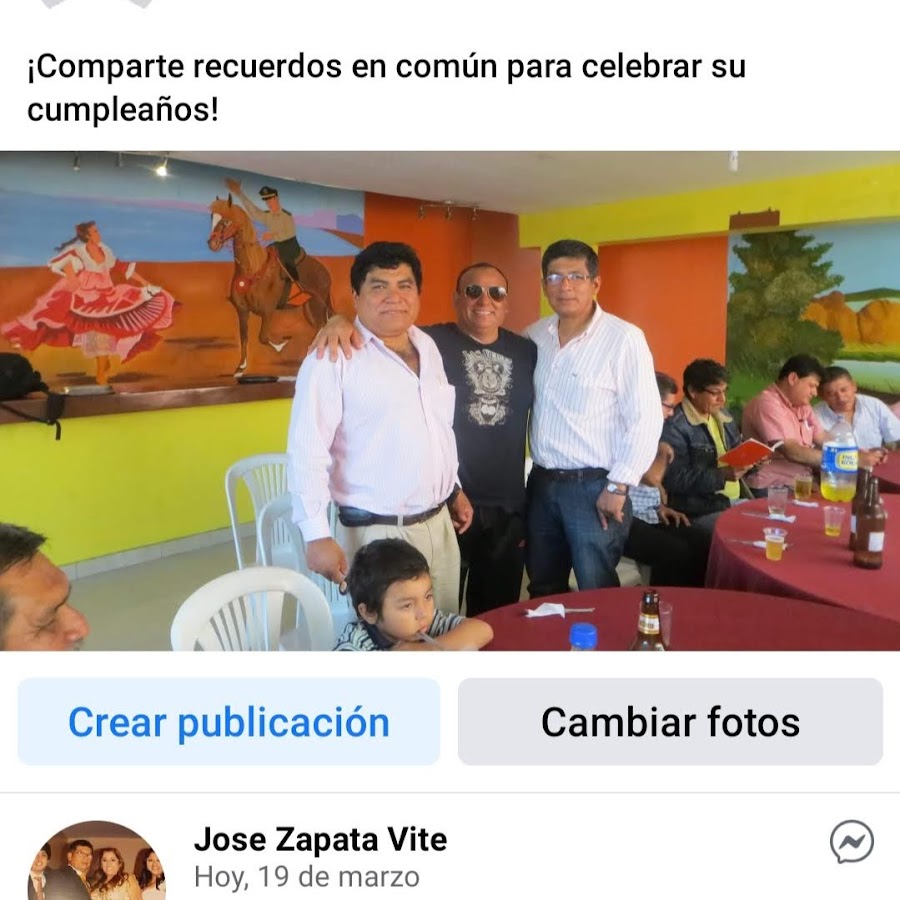The height and width of the screenshot is (900, 900).
Task: View the shared birthday memory photo
Action: click(x=450, y=400)
